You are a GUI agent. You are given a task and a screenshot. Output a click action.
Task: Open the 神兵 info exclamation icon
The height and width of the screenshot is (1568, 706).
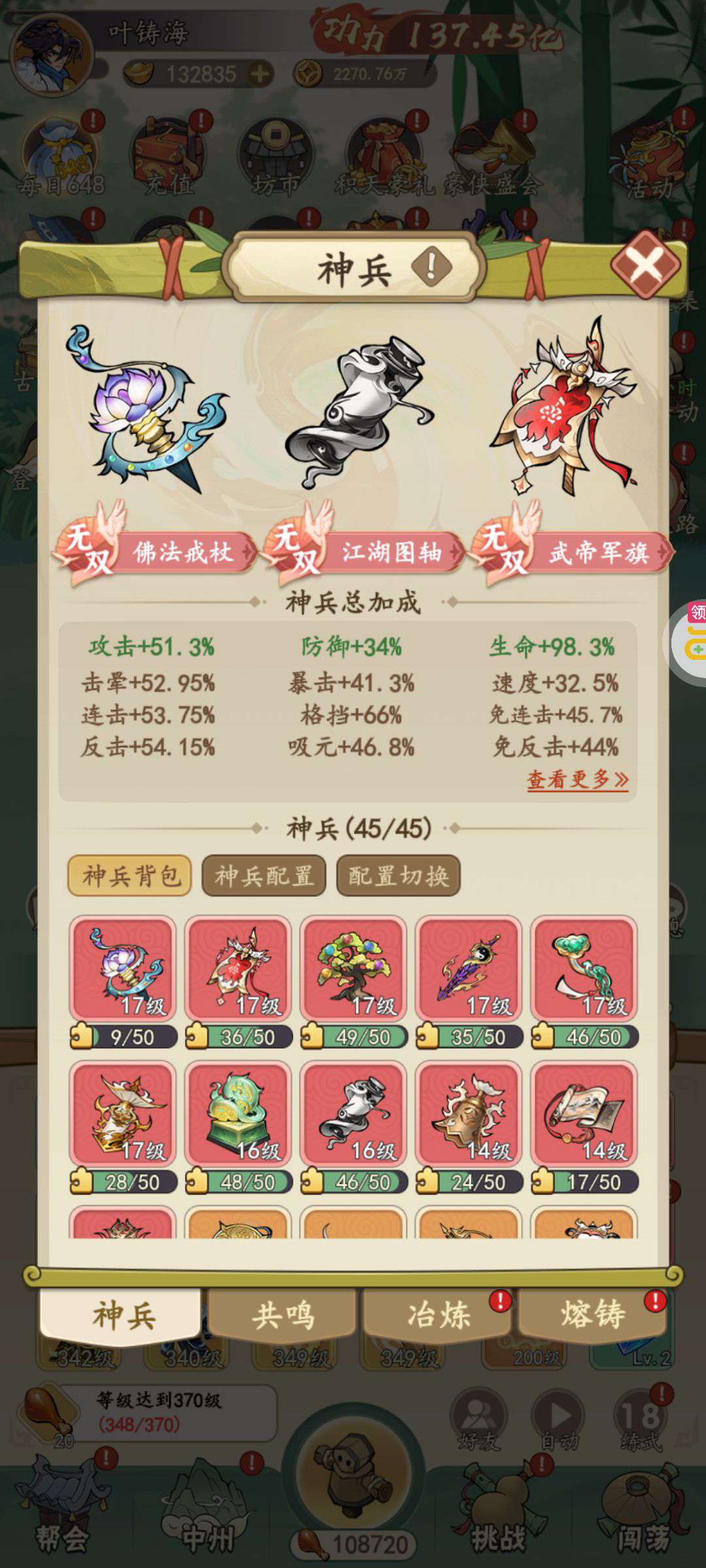click(431, 267)
